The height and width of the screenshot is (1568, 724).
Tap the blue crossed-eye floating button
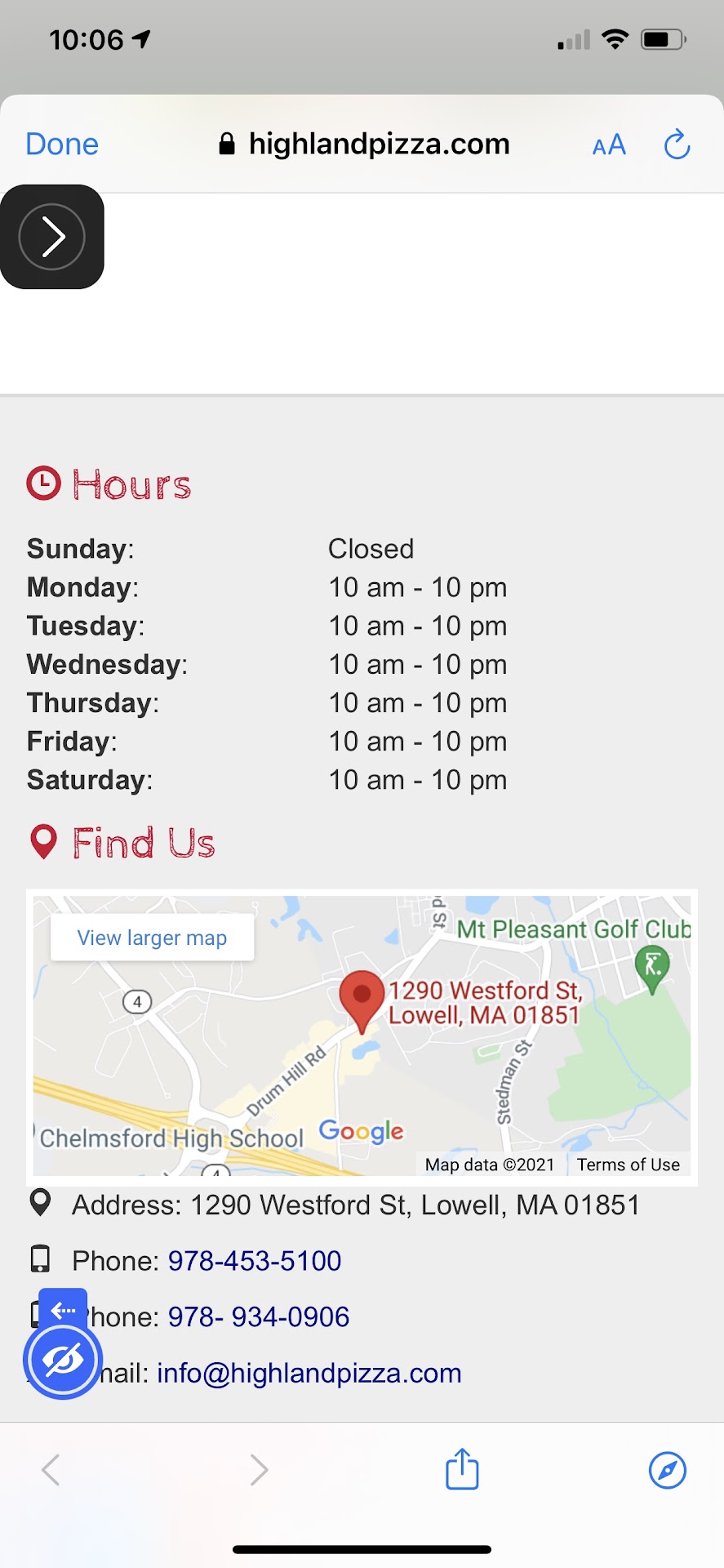pyautogui.click(x=63, y=1361)
